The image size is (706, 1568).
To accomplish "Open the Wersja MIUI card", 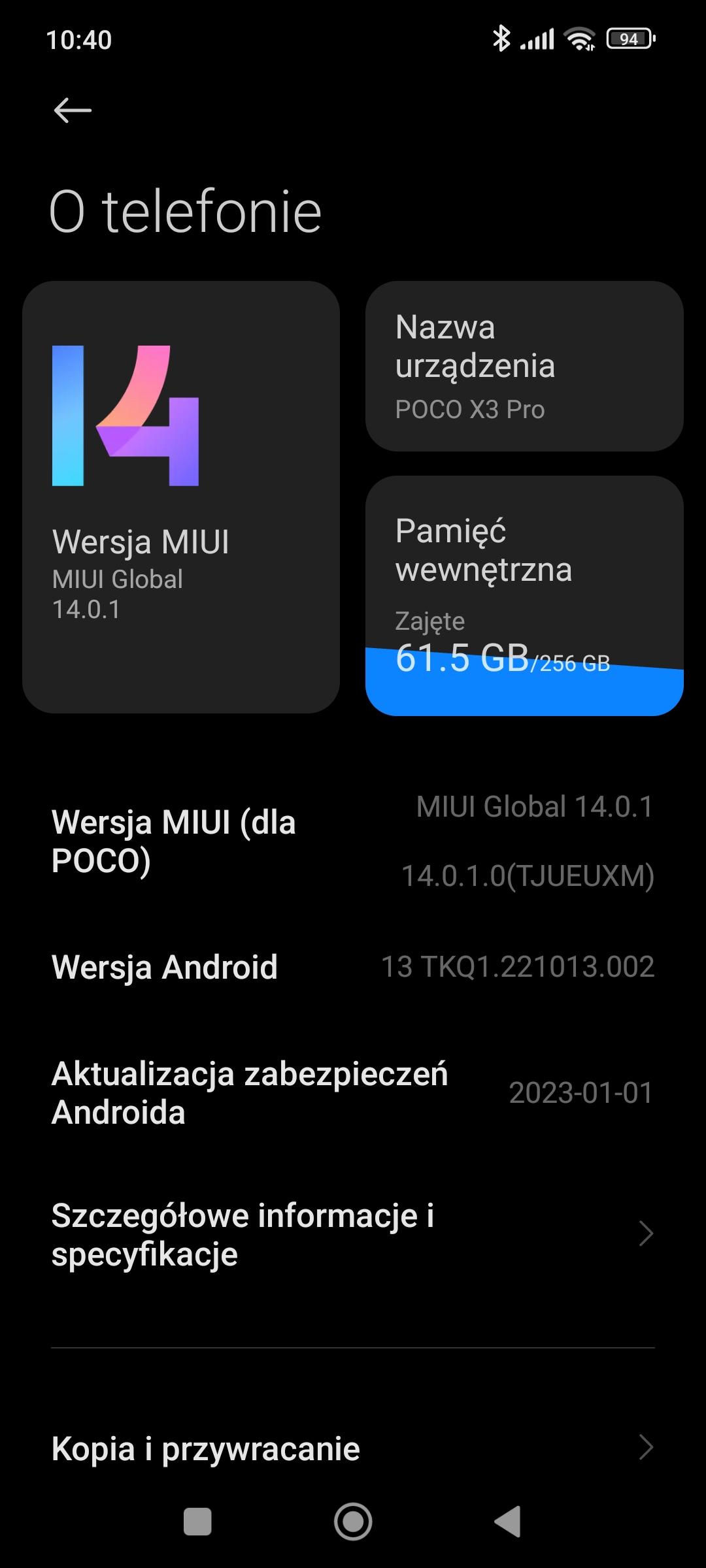I will [x=181, y=497].
